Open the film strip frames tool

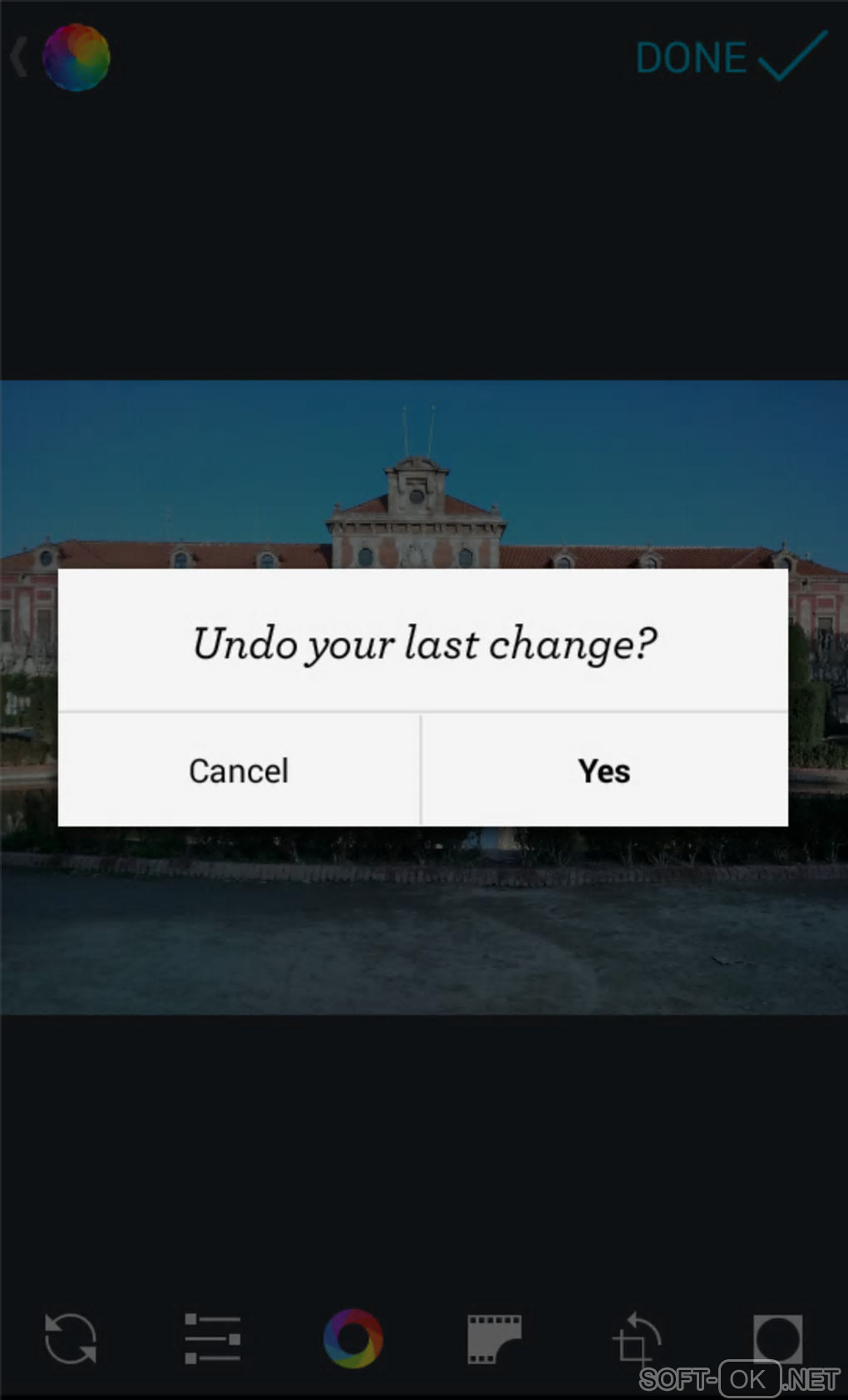click(494, 1338)
